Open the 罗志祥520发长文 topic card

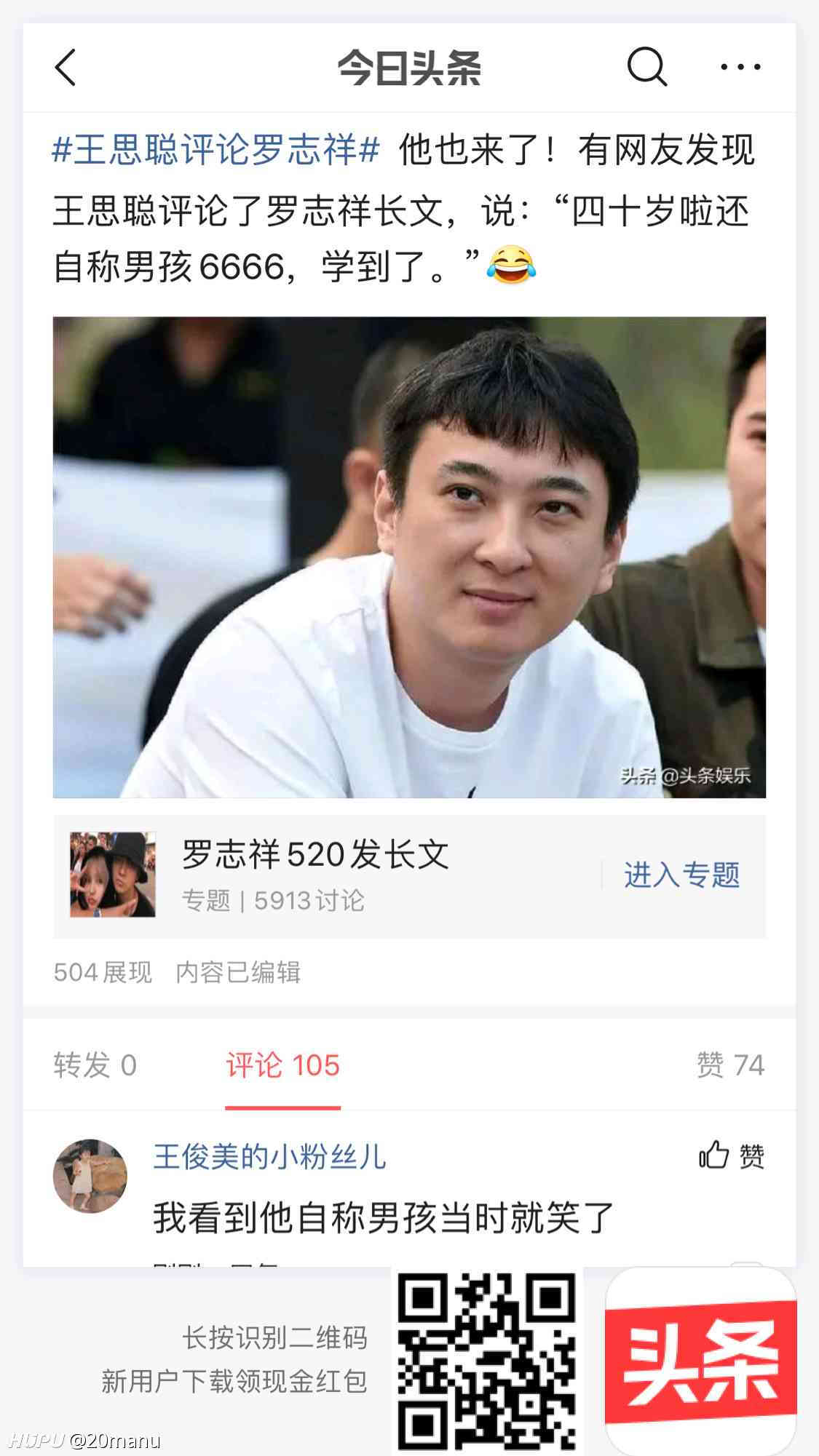[x=409, y=876]
